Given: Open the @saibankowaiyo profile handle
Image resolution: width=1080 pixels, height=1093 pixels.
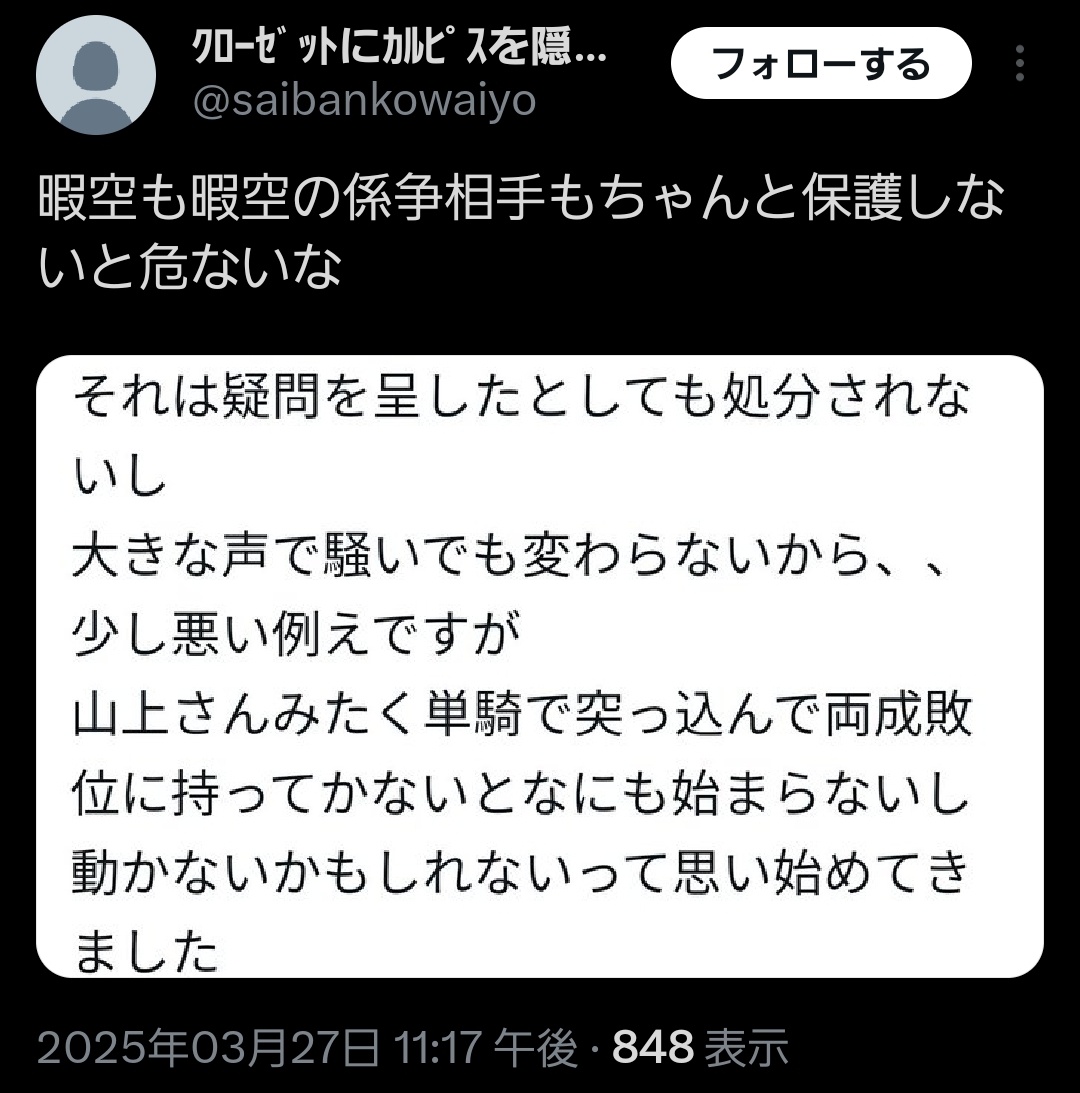Looking at the screenshot, I should [x=363, y=101].
